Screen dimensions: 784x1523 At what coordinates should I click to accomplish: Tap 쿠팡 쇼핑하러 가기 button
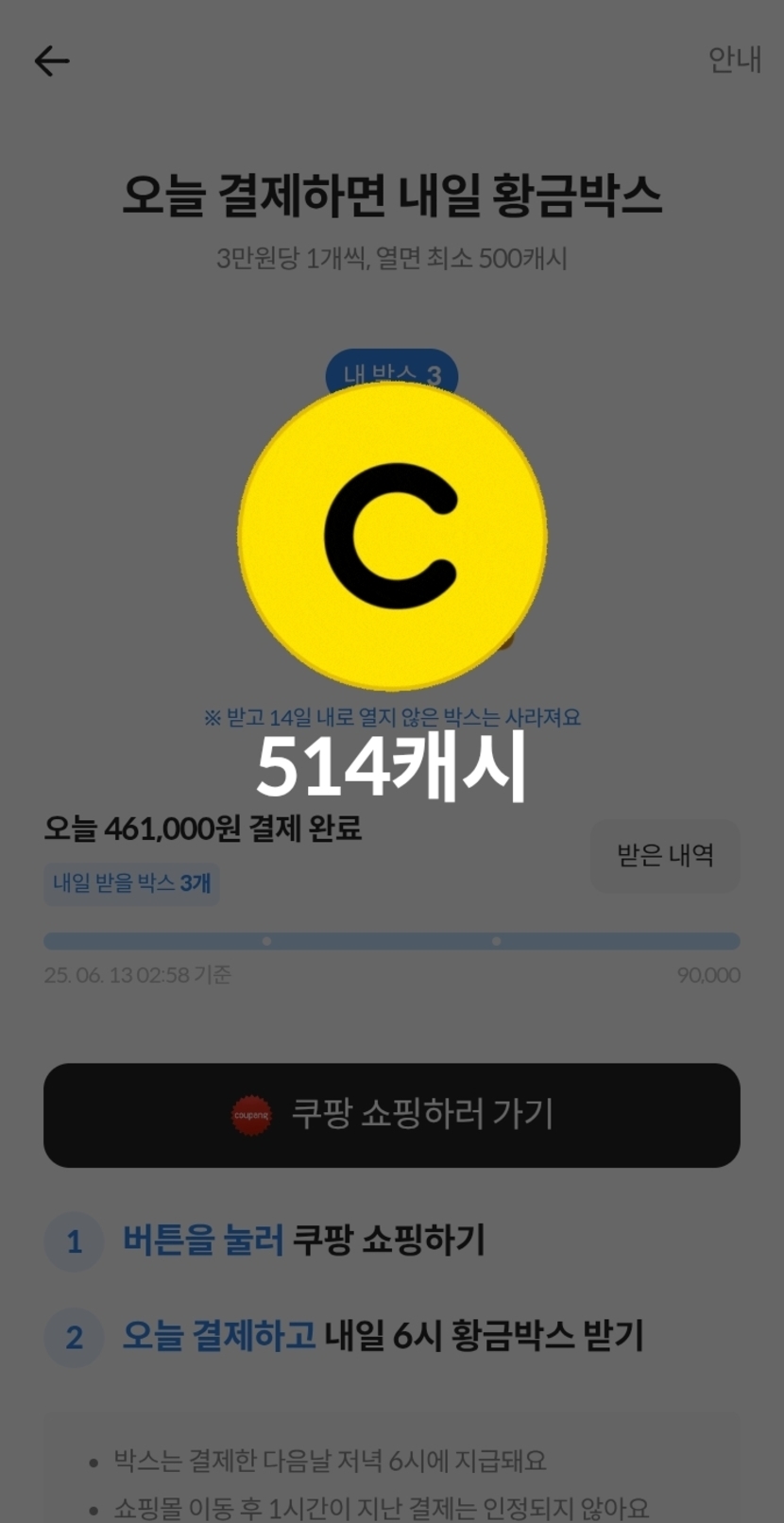tap(391, 1115)
